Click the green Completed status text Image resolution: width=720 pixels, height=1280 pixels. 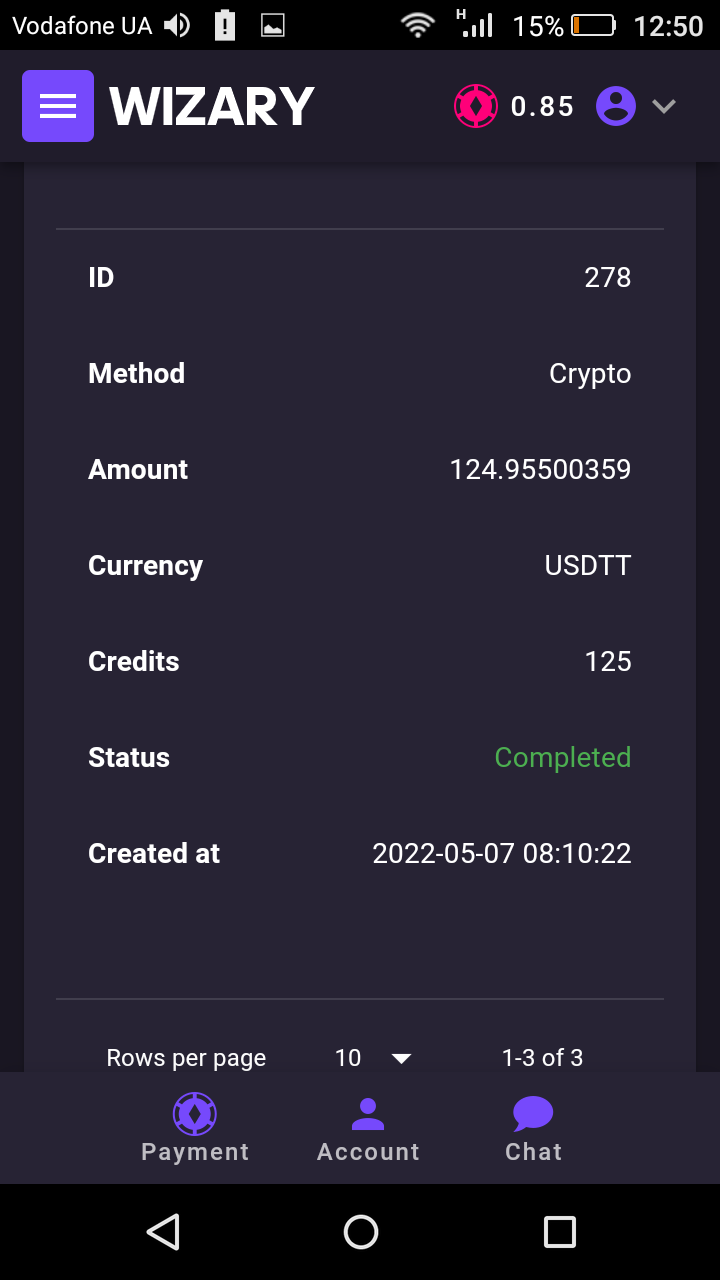tap(562, 757)
